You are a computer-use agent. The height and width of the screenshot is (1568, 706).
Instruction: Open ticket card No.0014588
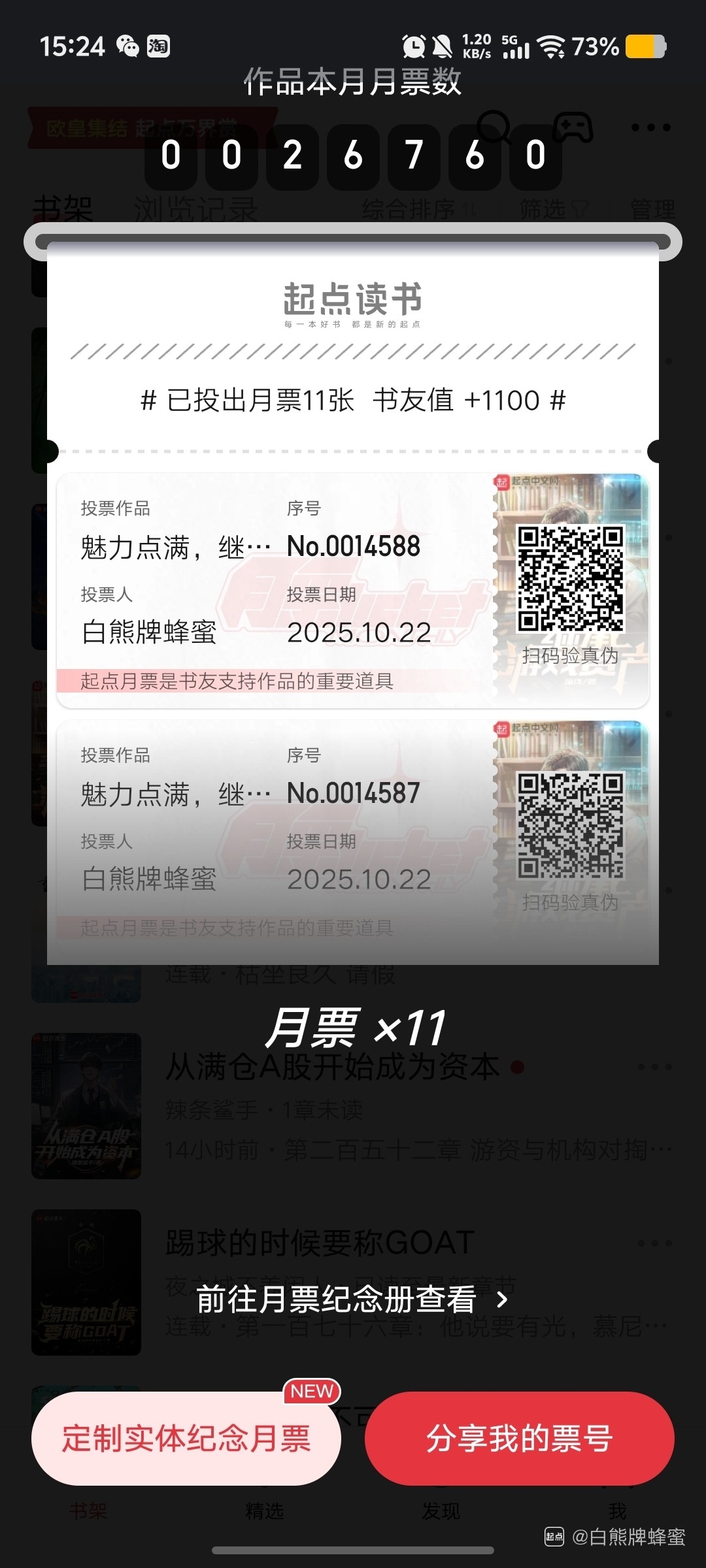coord(353,589)
